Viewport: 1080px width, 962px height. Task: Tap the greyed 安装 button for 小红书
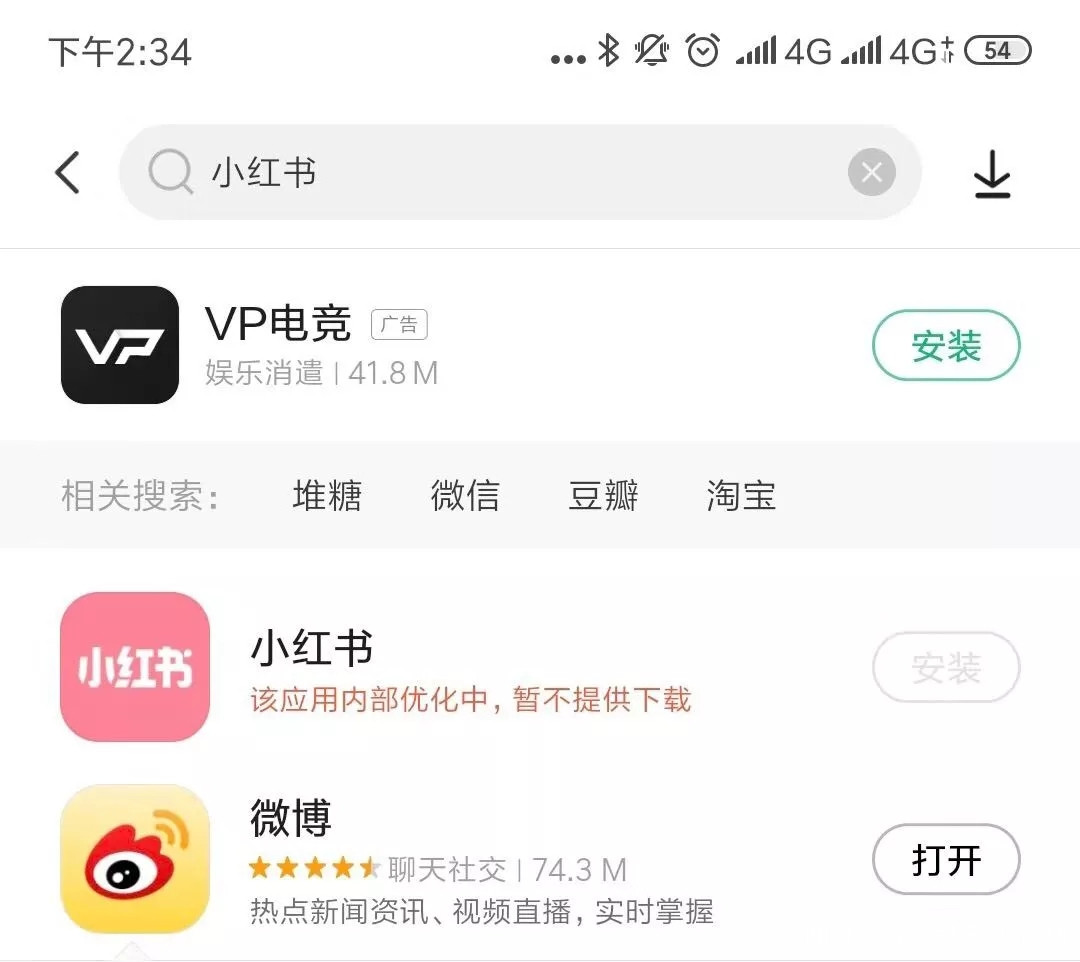tap(946, 667)
